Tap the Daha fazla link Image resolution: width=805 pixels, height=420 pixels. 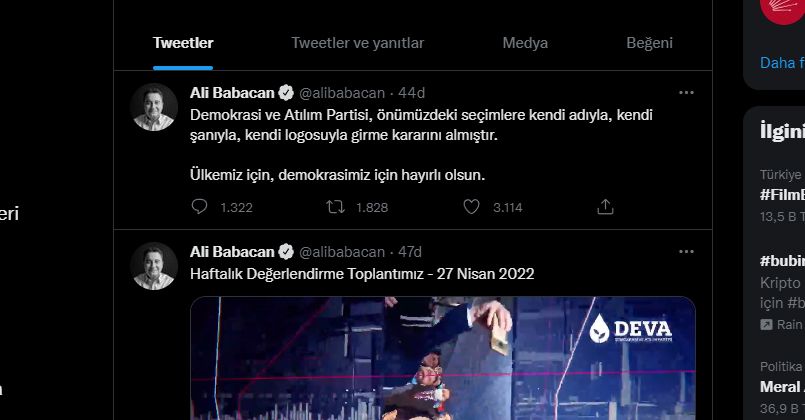pos(782,62)
